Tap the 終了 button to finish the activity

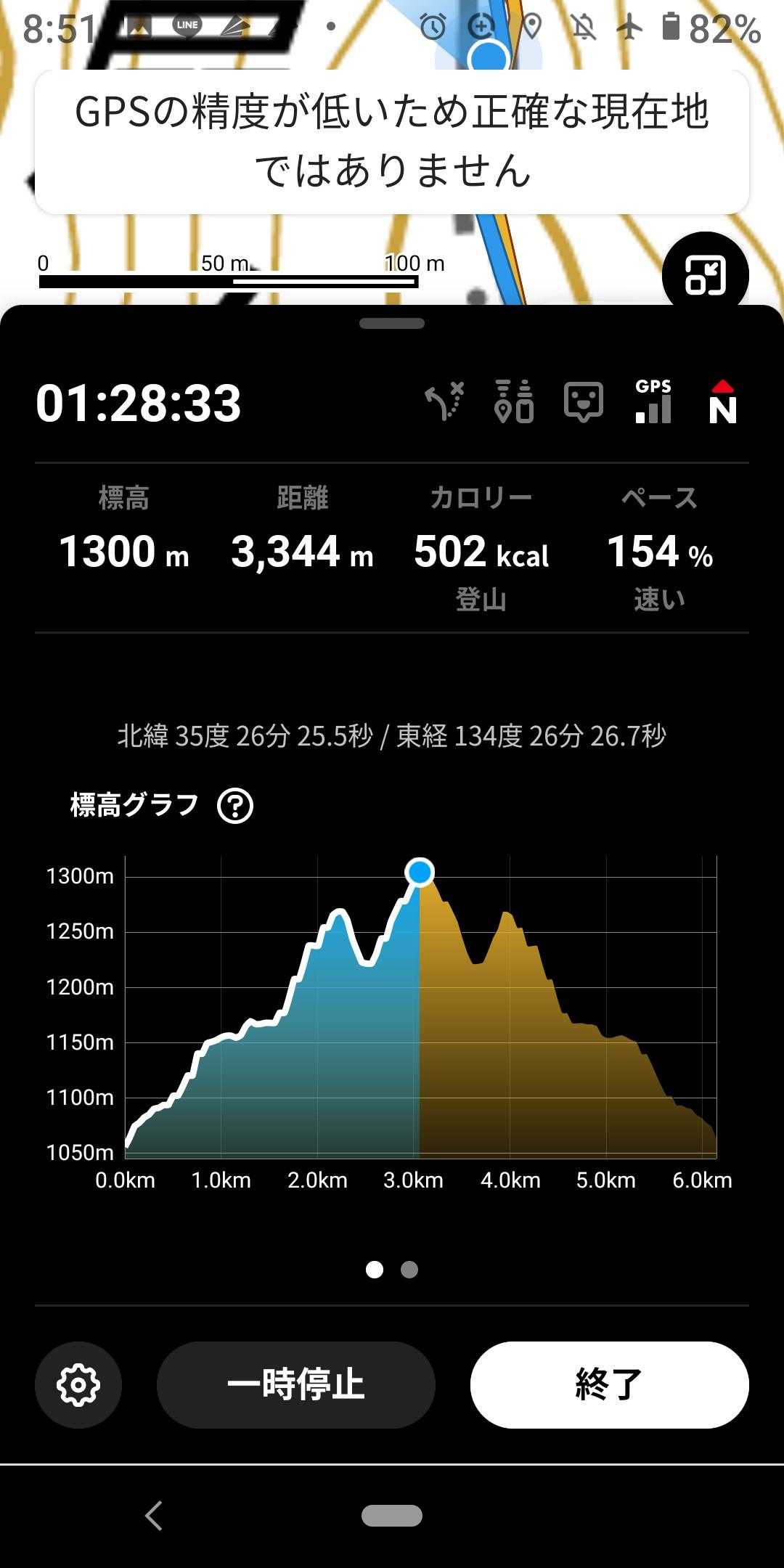[x=609, y=1384]
